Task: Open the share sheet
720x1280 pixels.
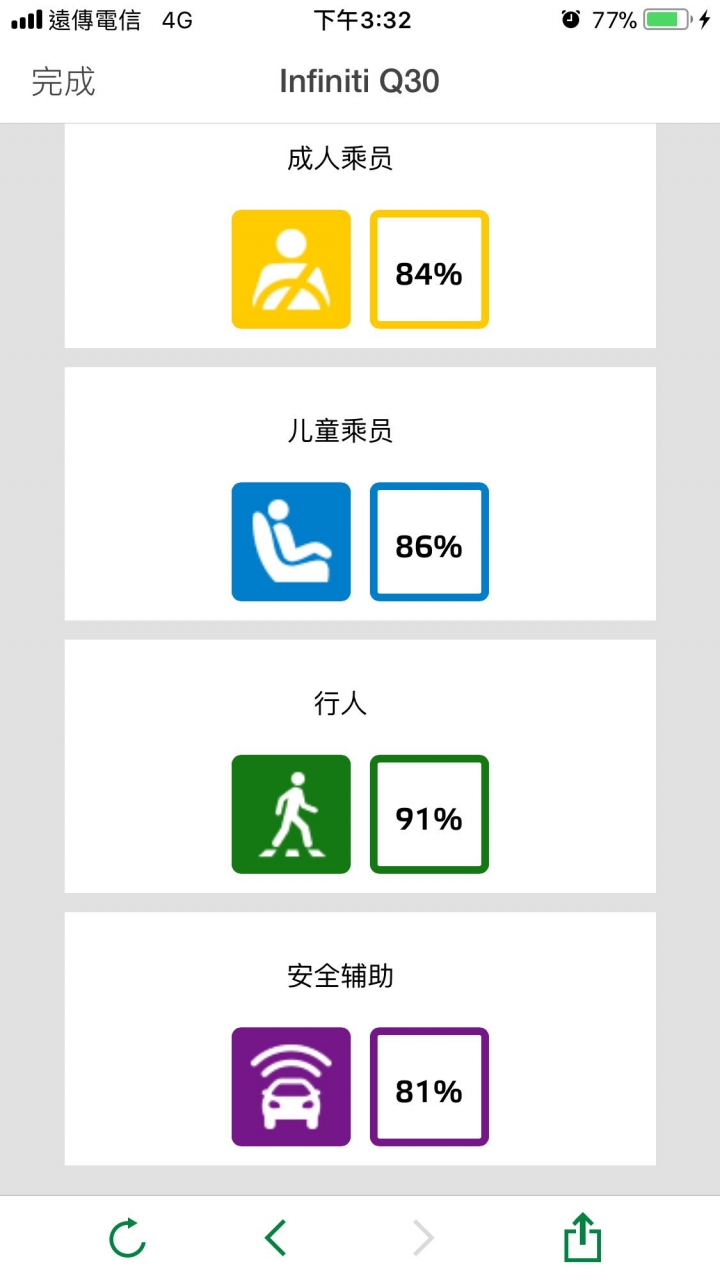Action: pyautogui.click(x=582, y=1238)
